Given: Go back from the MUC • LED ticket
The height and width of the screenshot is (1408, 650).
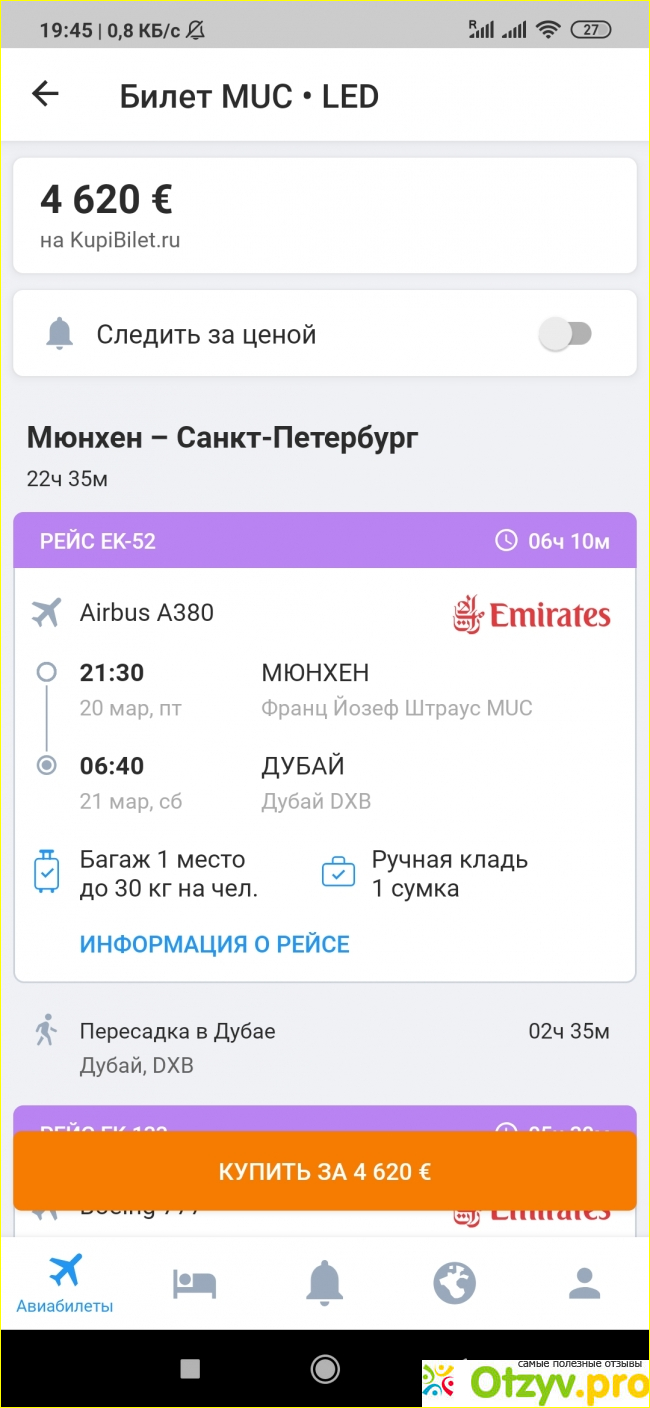Looking at the screenshot, I should point(46,95).
